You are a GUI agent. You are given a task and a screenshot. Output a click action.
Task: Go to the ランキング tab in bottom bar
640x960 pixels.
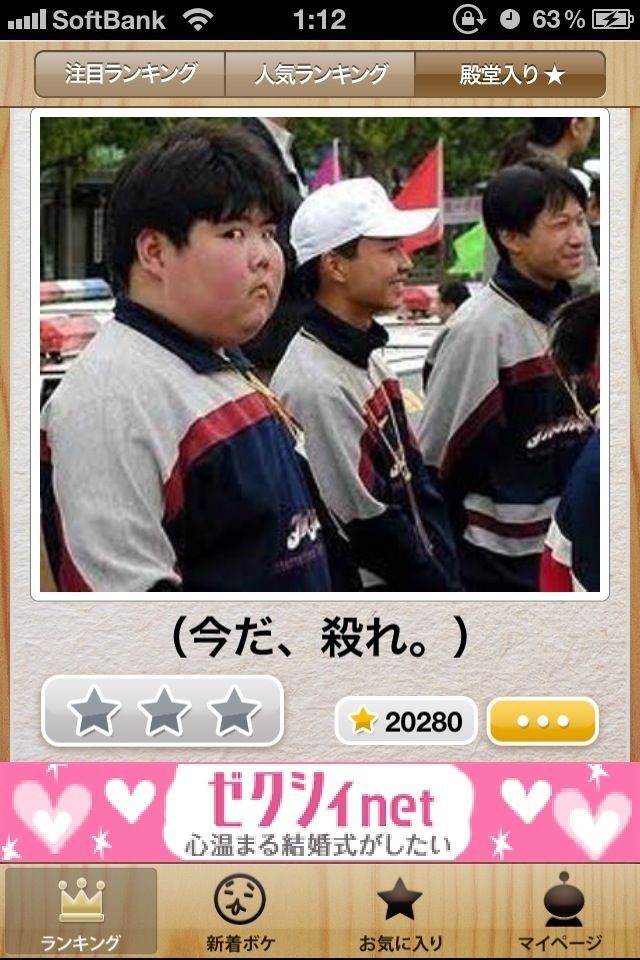(81, 912)
